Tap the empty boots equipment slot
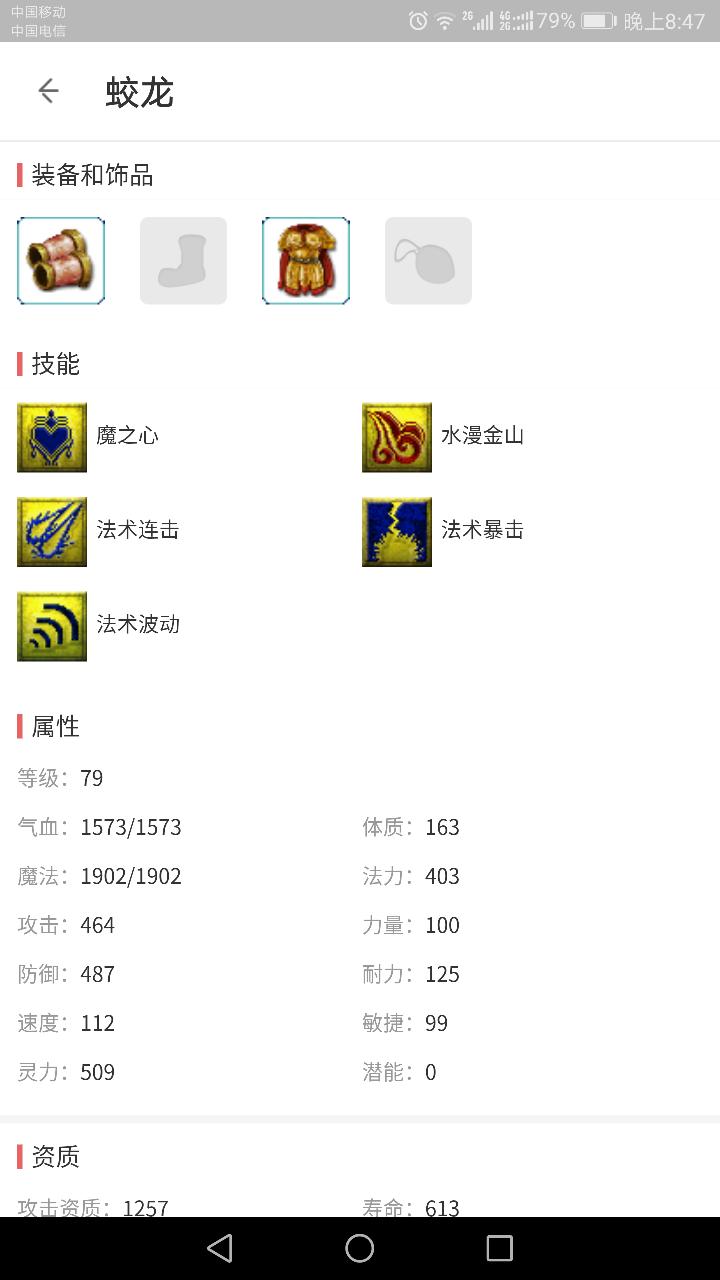This screenshot has width=720, height=1280. click(183, 261)
